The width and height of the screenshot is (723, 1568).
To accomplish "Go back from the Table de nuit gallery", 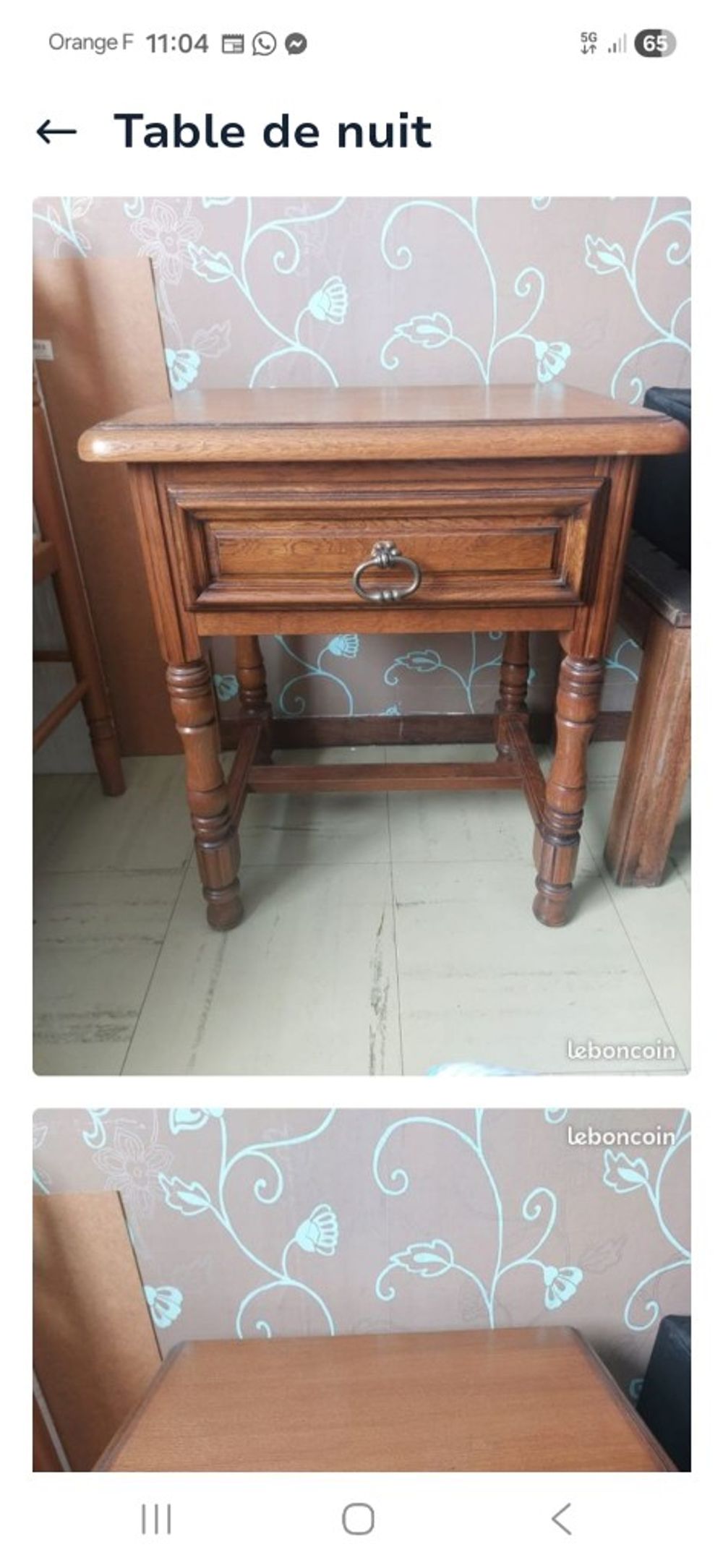I will (x=56, y=132).
